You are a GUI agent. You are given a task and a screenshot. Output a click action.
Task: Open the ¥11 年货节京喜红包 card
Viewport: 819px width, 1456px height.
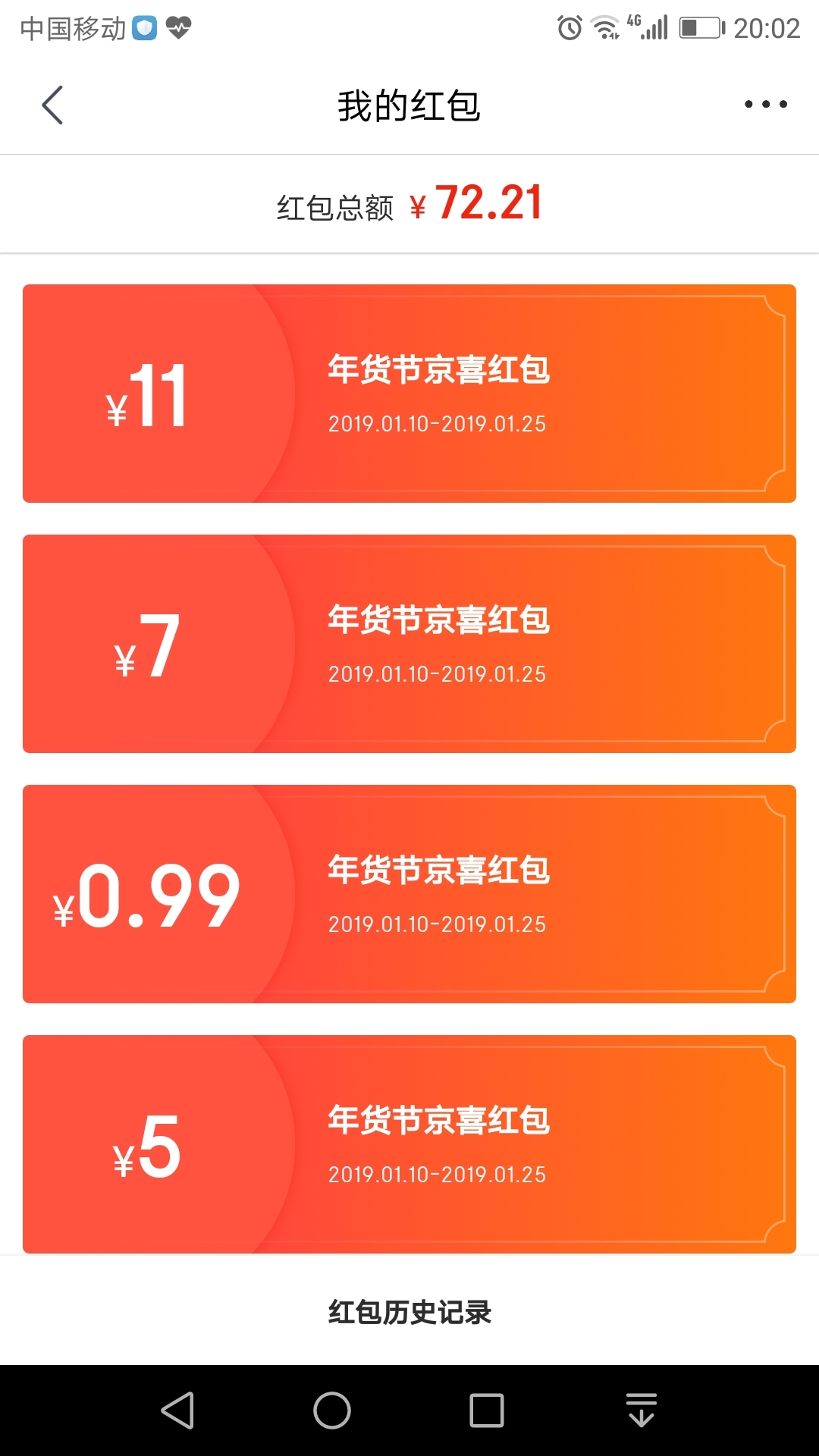[x=409, y=394]
